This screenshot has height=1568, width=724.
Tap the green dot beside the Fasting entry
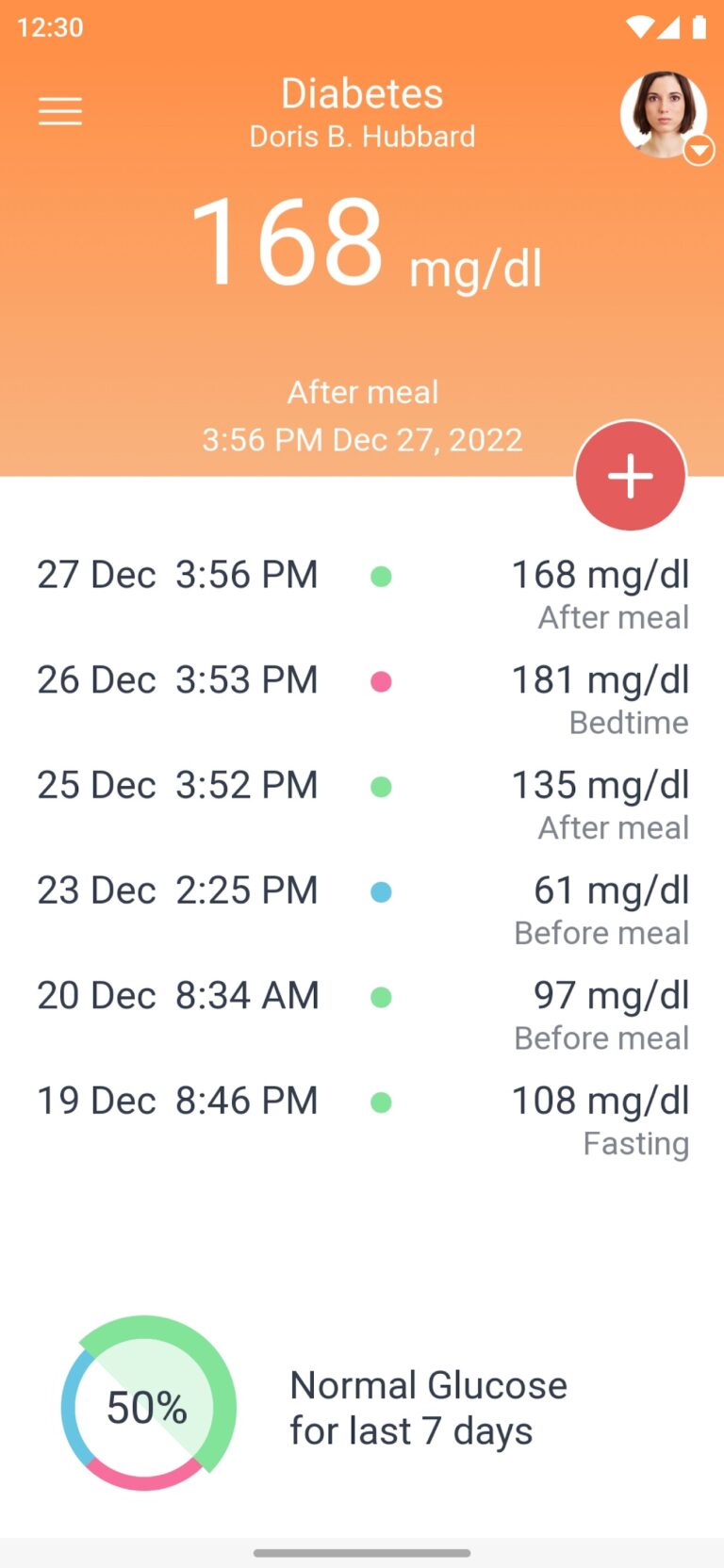pyautogui.click(x=380, y=1102)
